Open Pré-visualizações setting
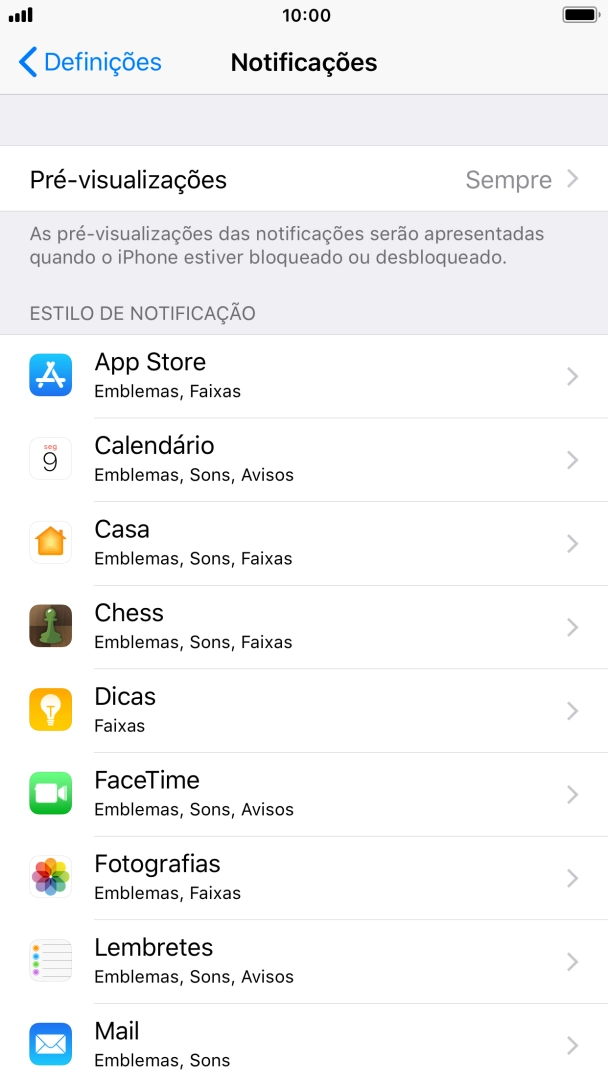Image resolution: width=608 pixels, height=1080 pixels. (304, 180)
